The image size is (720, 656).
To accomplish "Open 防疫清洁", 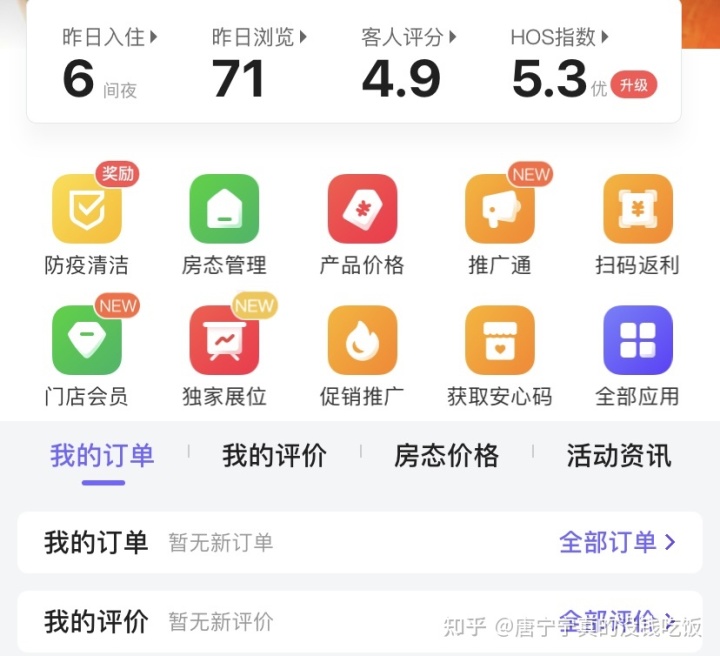I will (87, 210).
